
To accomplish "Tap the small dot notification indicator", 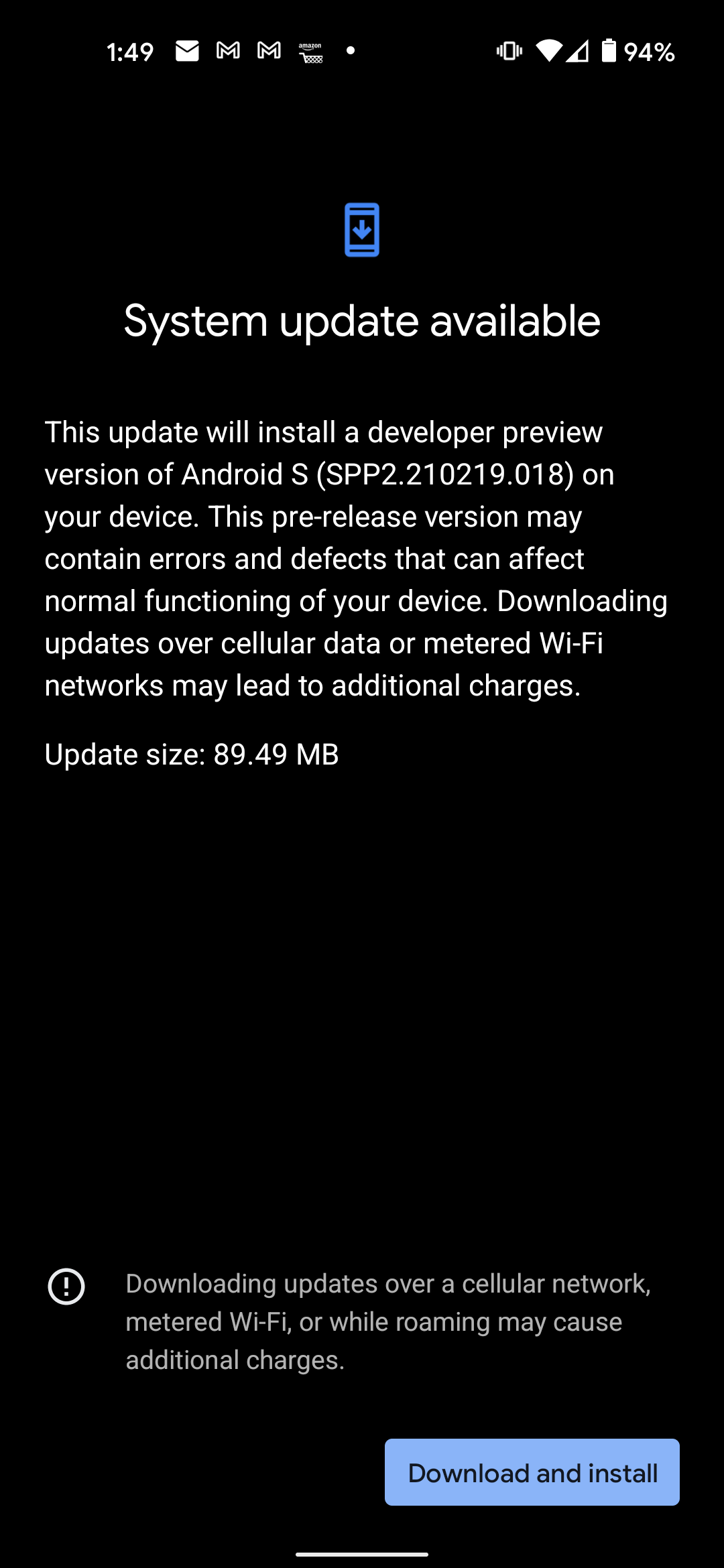I will point(351,50).
